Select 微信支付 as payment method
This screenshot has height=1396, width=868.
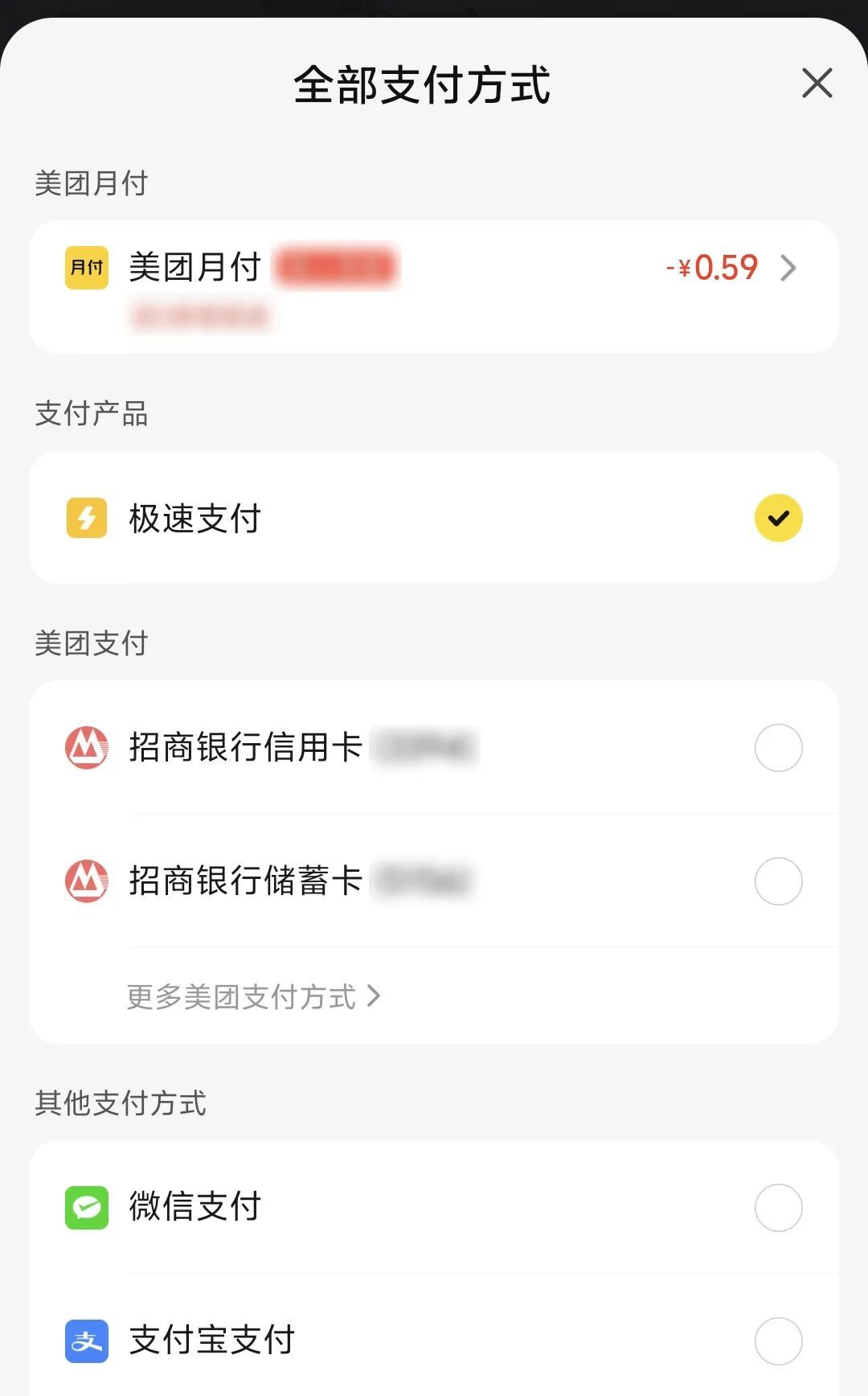click(434, 1207)
